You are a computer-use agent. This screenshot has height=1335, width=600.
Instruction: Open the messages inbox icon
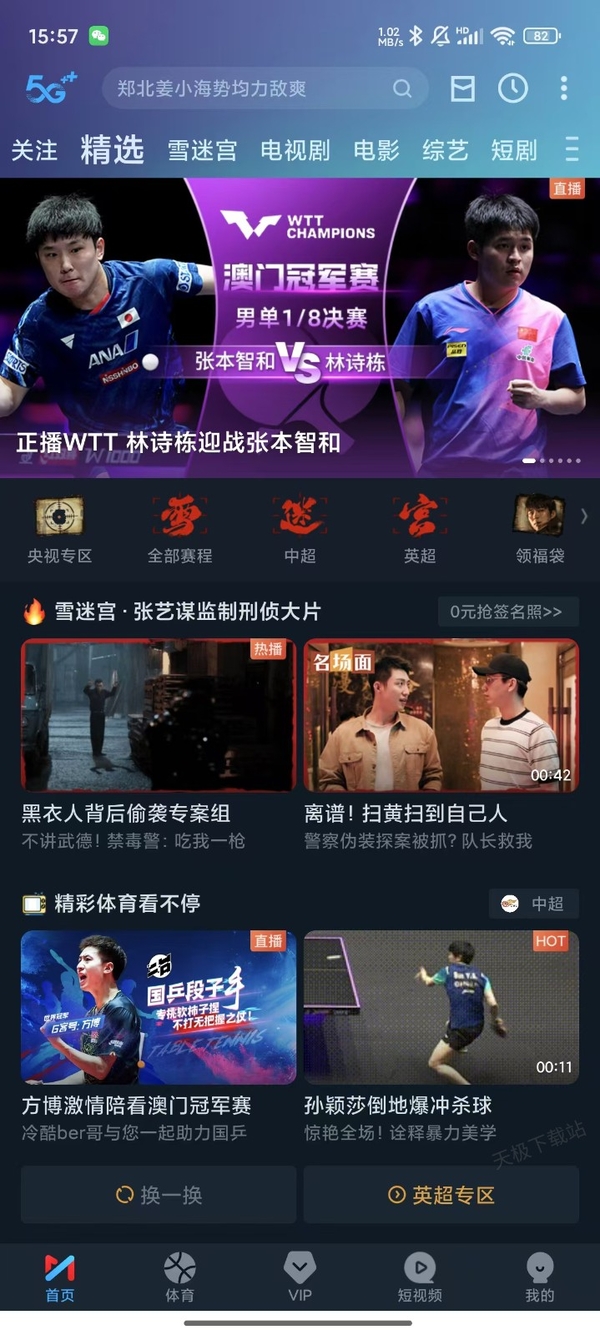pyautogui.click(x=462, y=89)
